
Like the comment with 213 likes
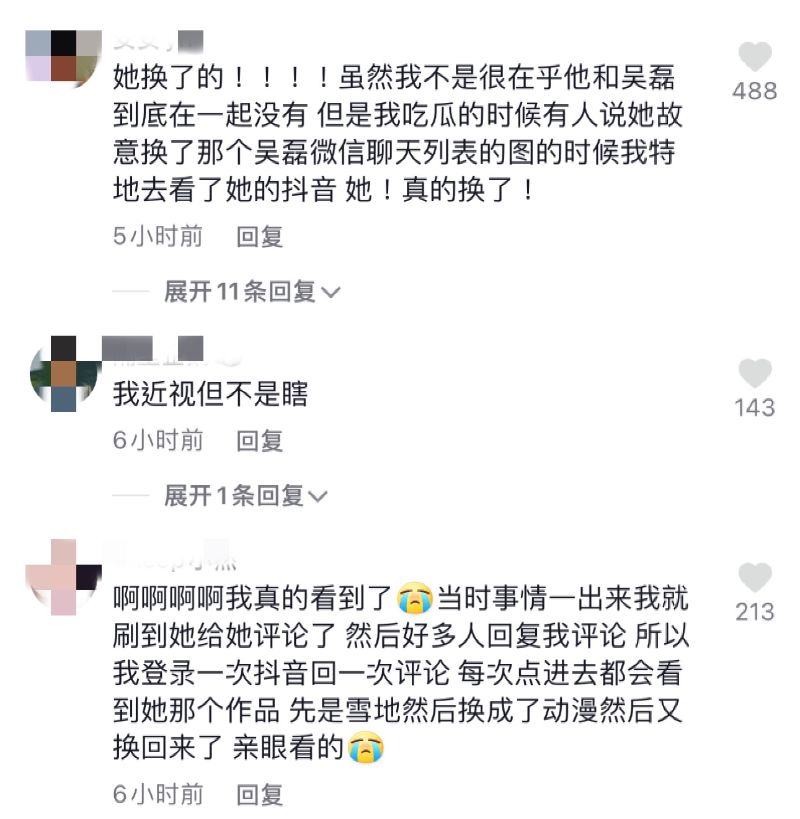point(754,578)
